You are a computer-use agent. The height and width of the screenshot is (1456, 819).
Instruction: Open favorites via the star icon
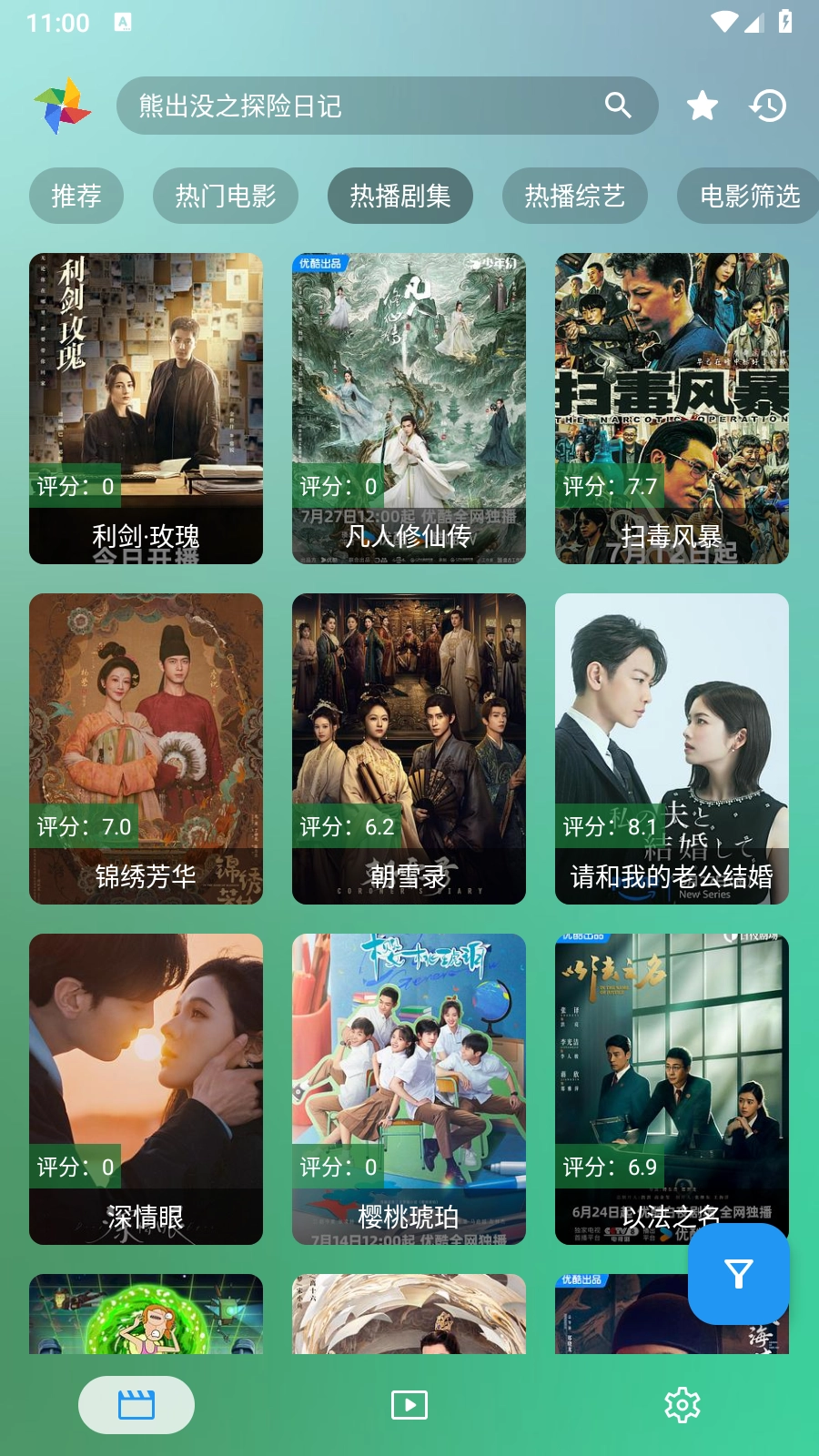point(702,106)
